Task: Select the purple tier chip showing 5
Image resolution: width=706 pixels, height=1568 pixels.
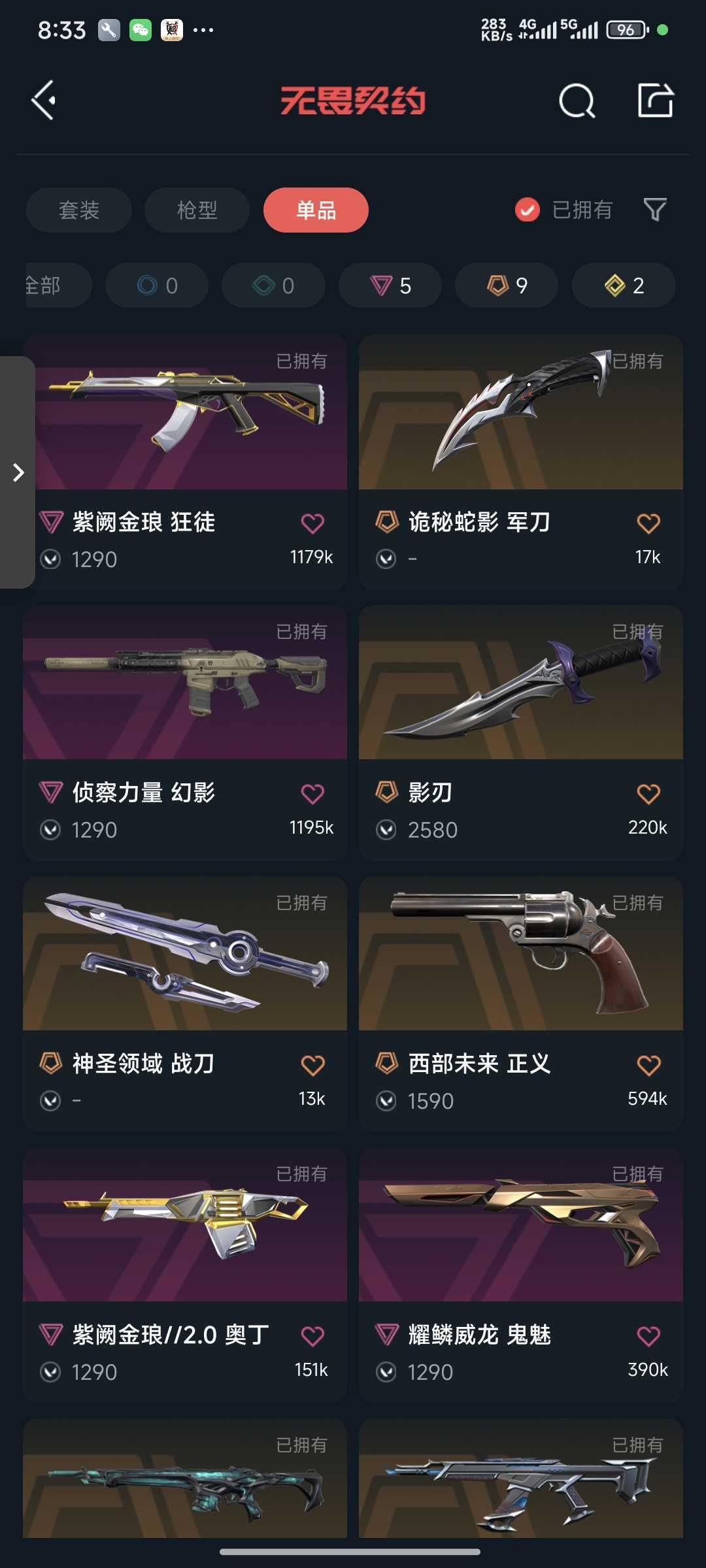Action: tap(390, 285)
